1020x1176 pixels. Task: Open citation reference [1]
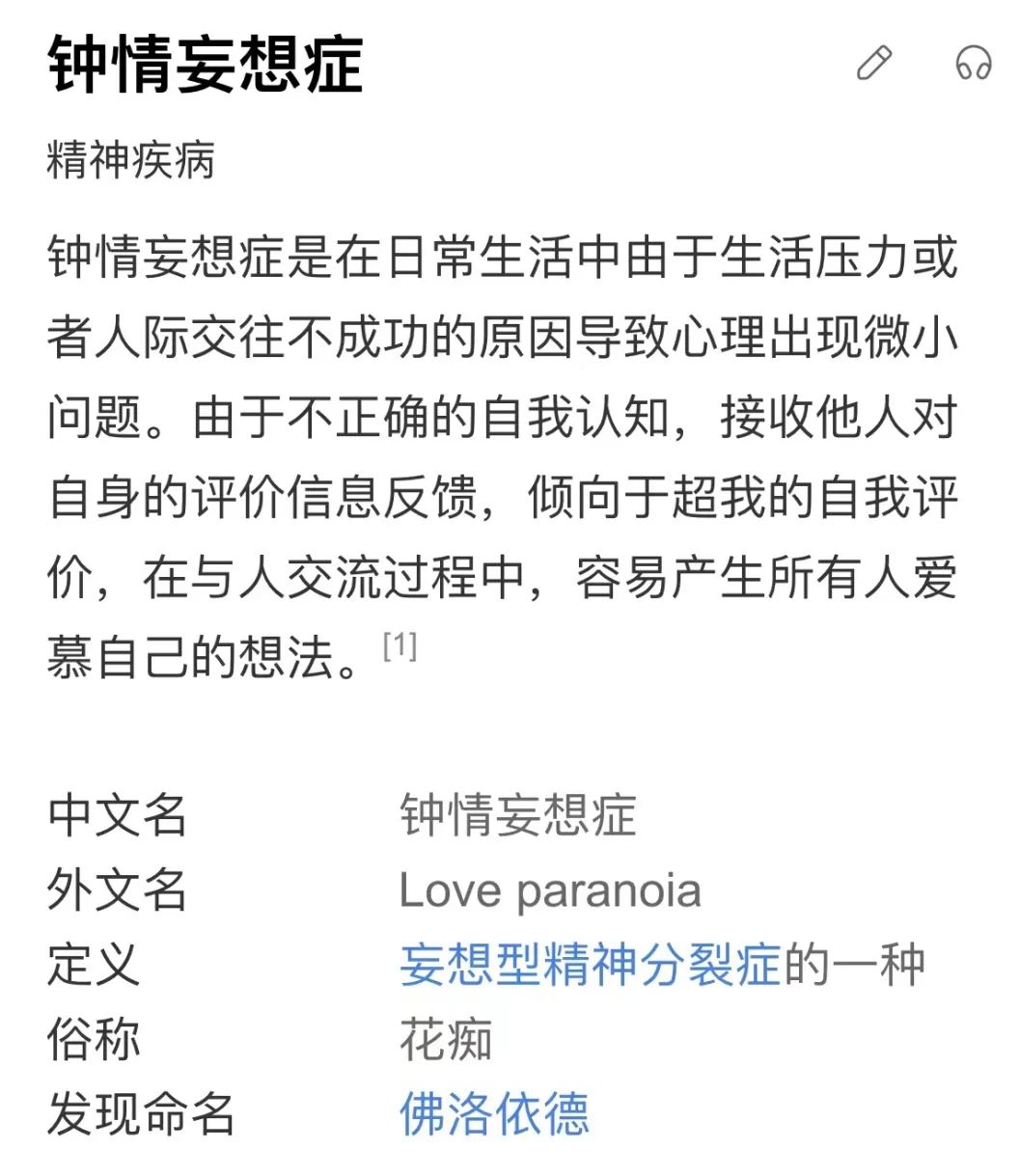400,645
